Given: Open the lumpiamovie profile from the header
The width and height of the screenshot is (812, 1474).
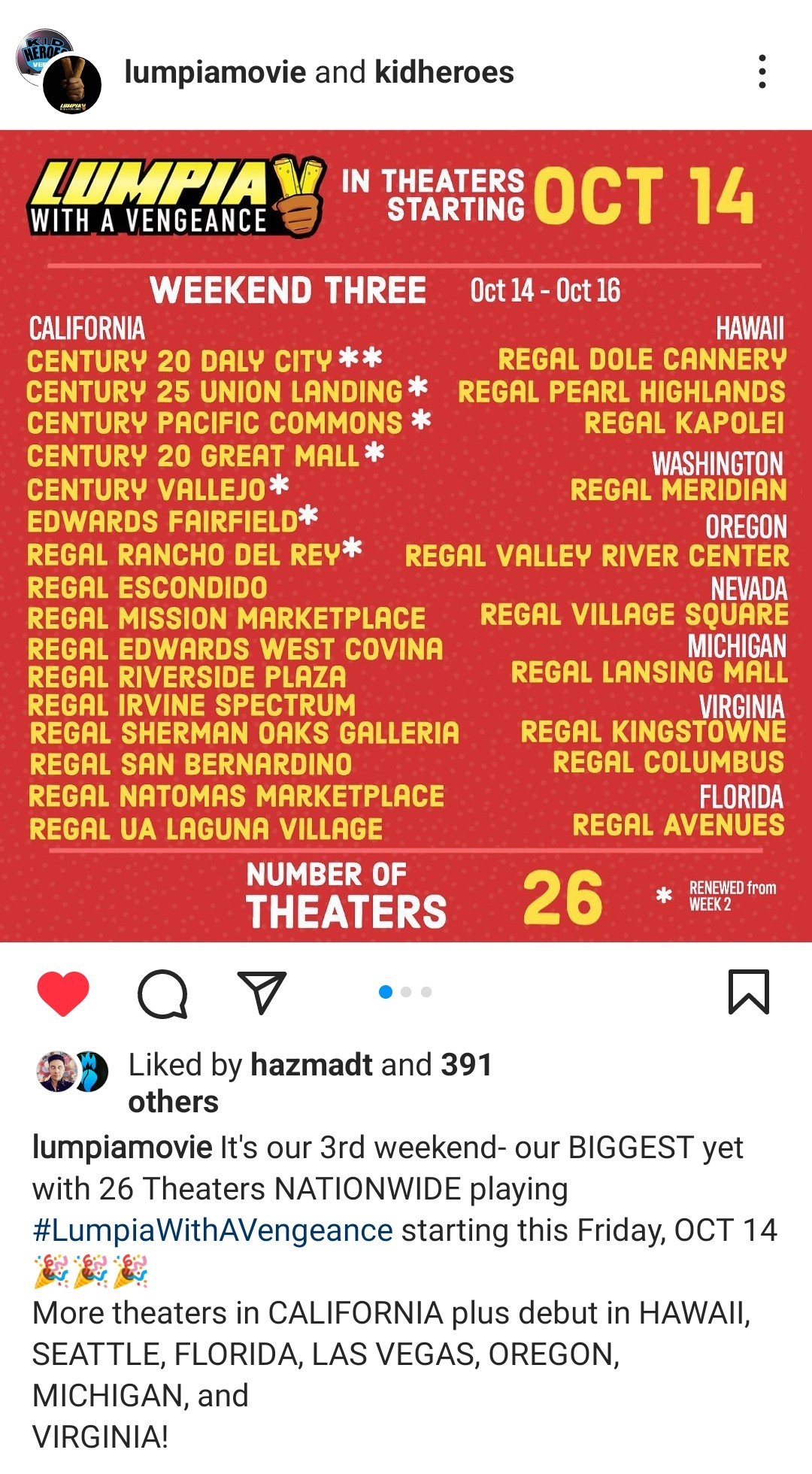Looking at the screenshot, I should [215, 72].
